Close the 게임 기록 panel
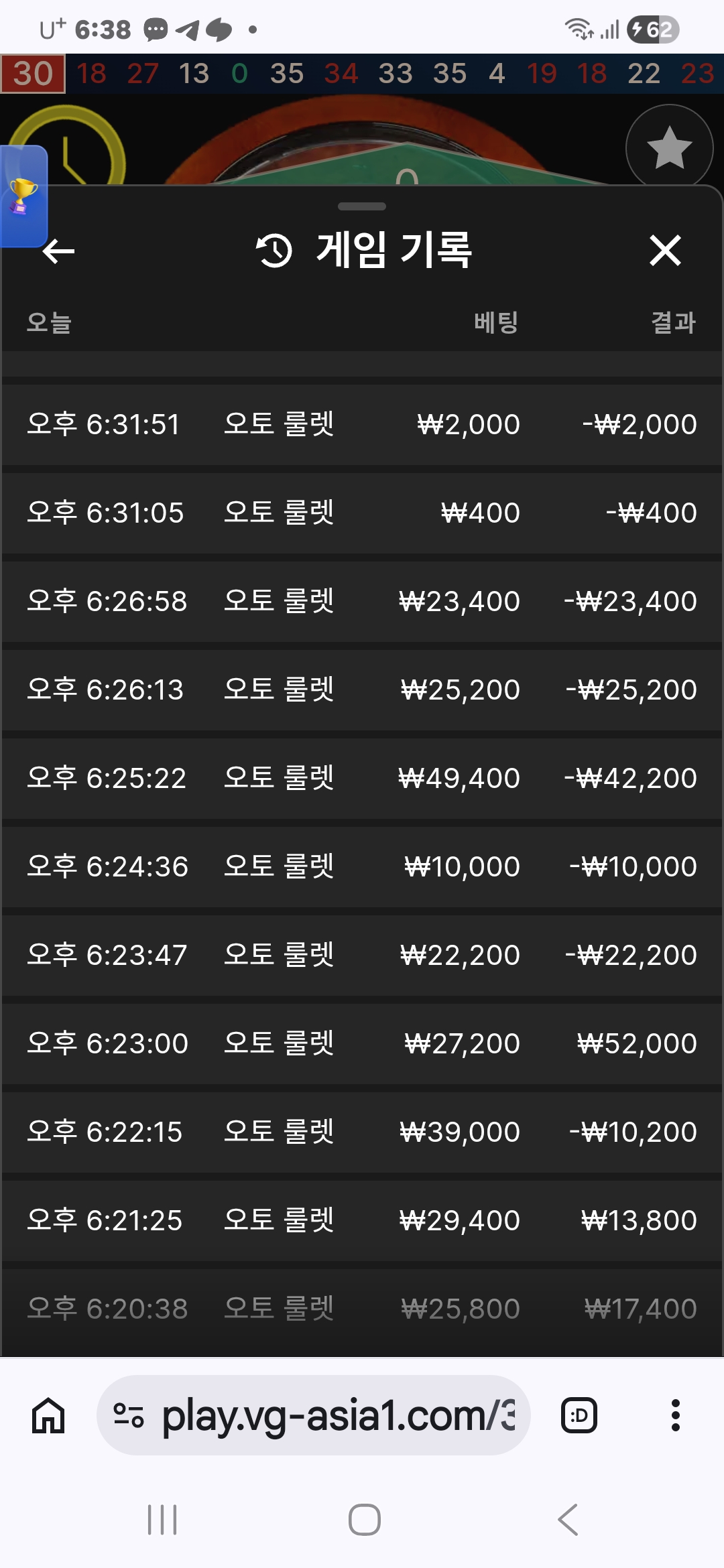 665,251
